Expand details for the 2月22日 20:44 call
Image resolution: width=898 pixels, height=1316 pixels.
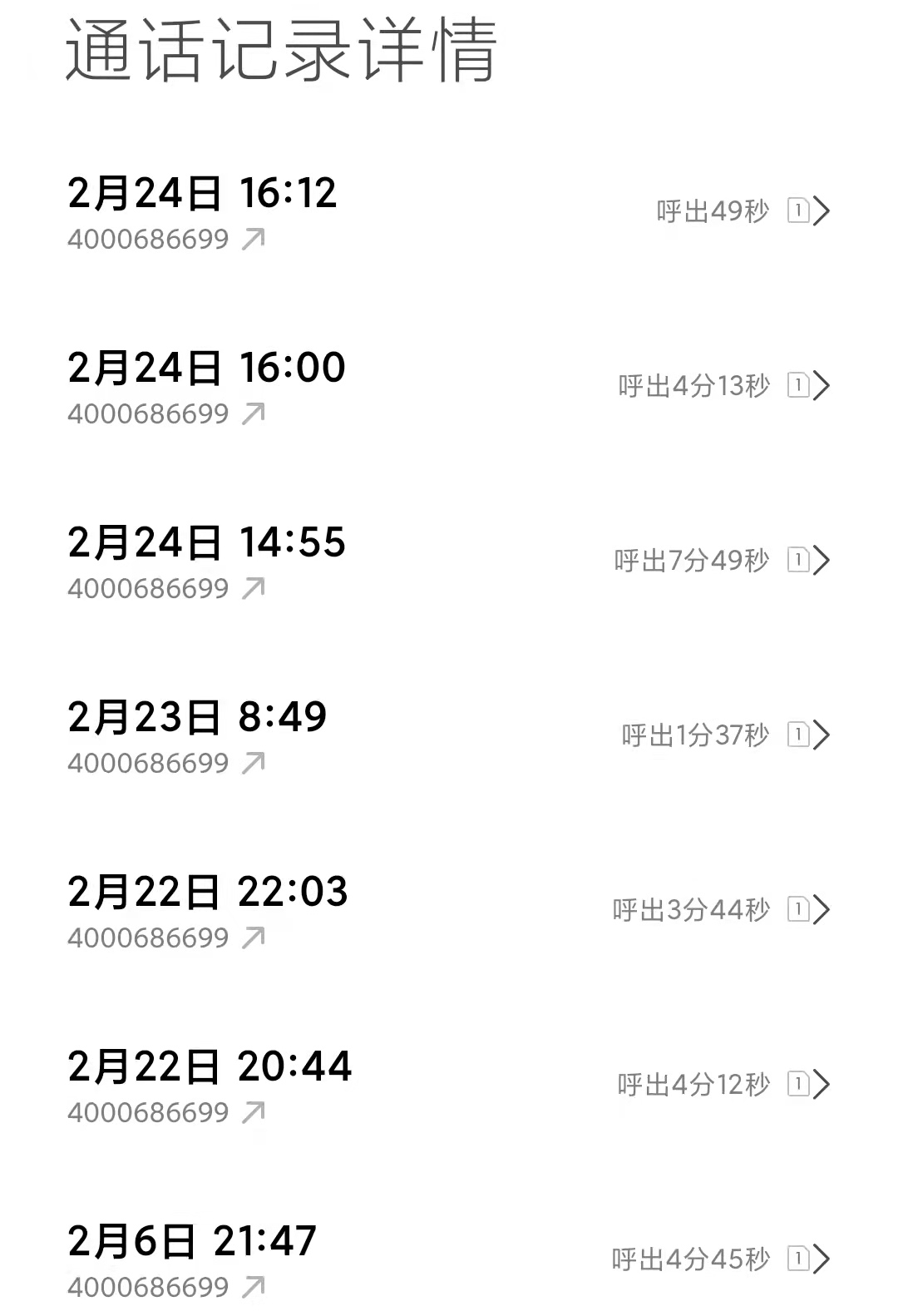(823, 1085)
